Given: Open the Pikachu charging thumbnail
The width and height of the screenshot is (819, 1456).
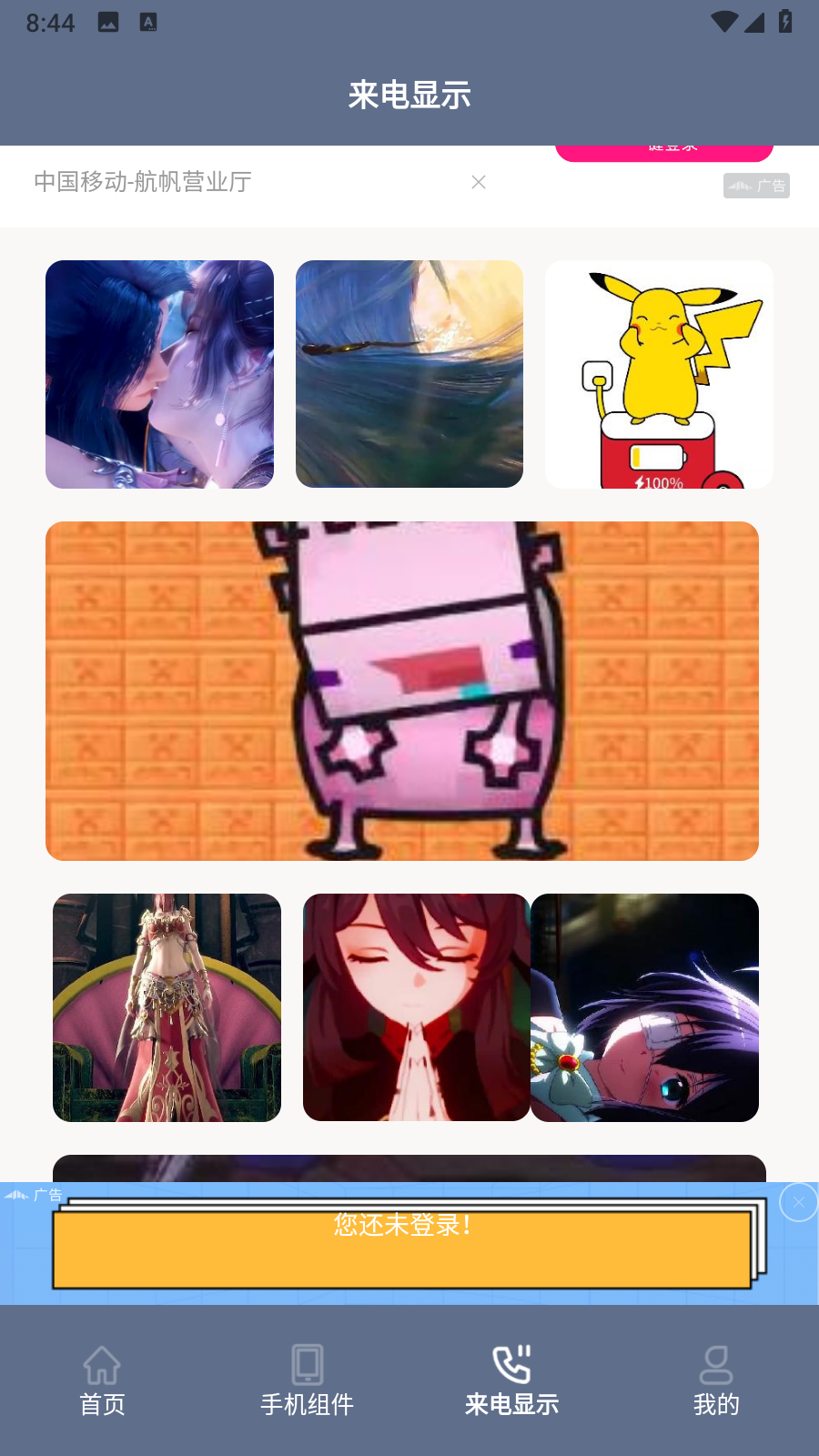Looking at the screenshot, I should (x=659, y=374).
